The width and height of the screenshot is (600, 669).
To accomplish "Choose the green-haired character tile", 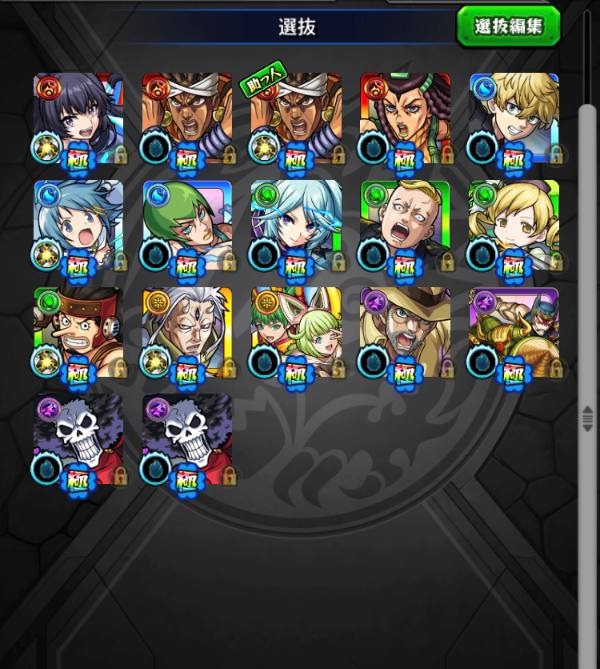I will point(187,225).
